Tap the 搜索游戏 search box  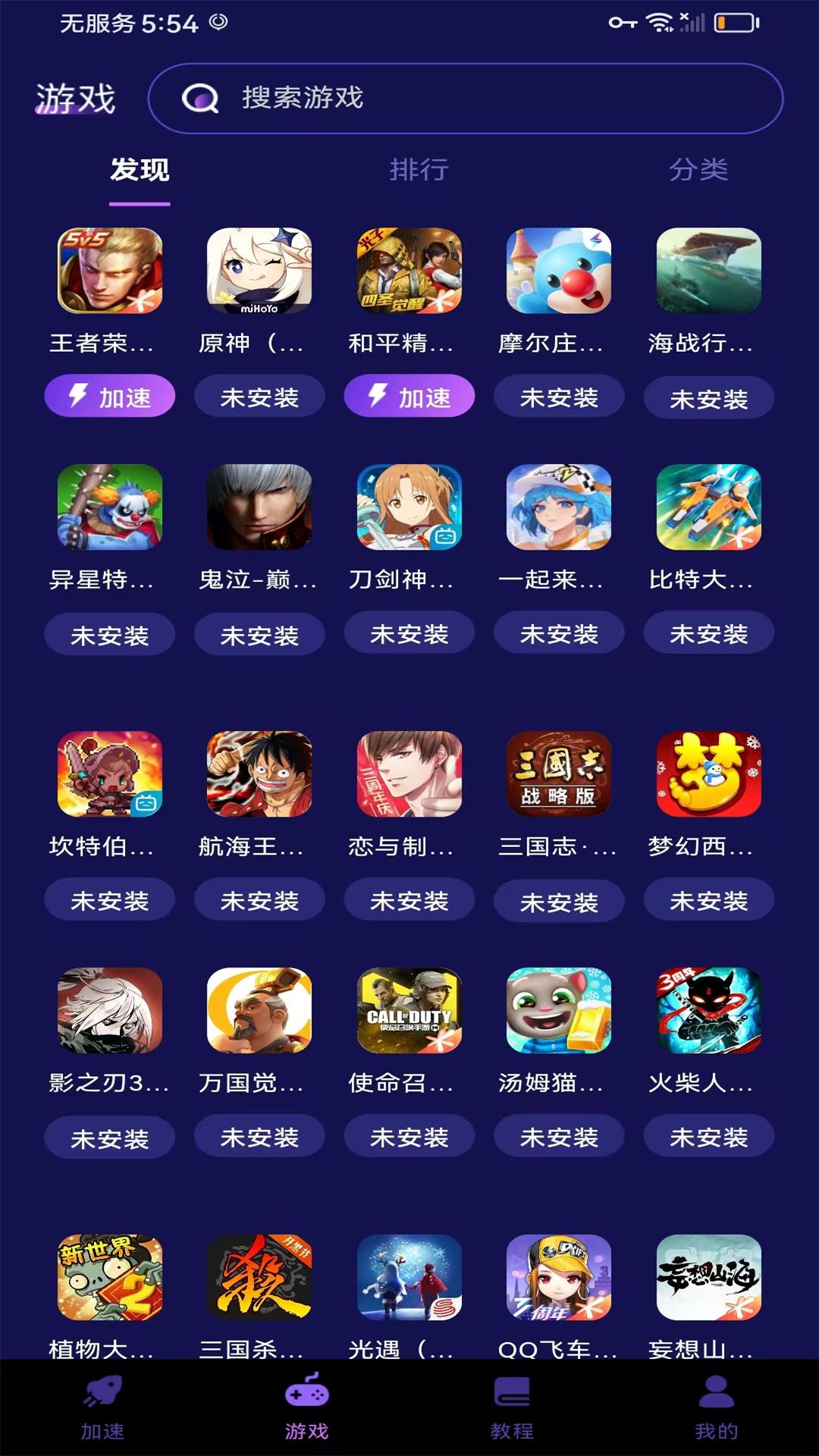(x=464, y=99)
